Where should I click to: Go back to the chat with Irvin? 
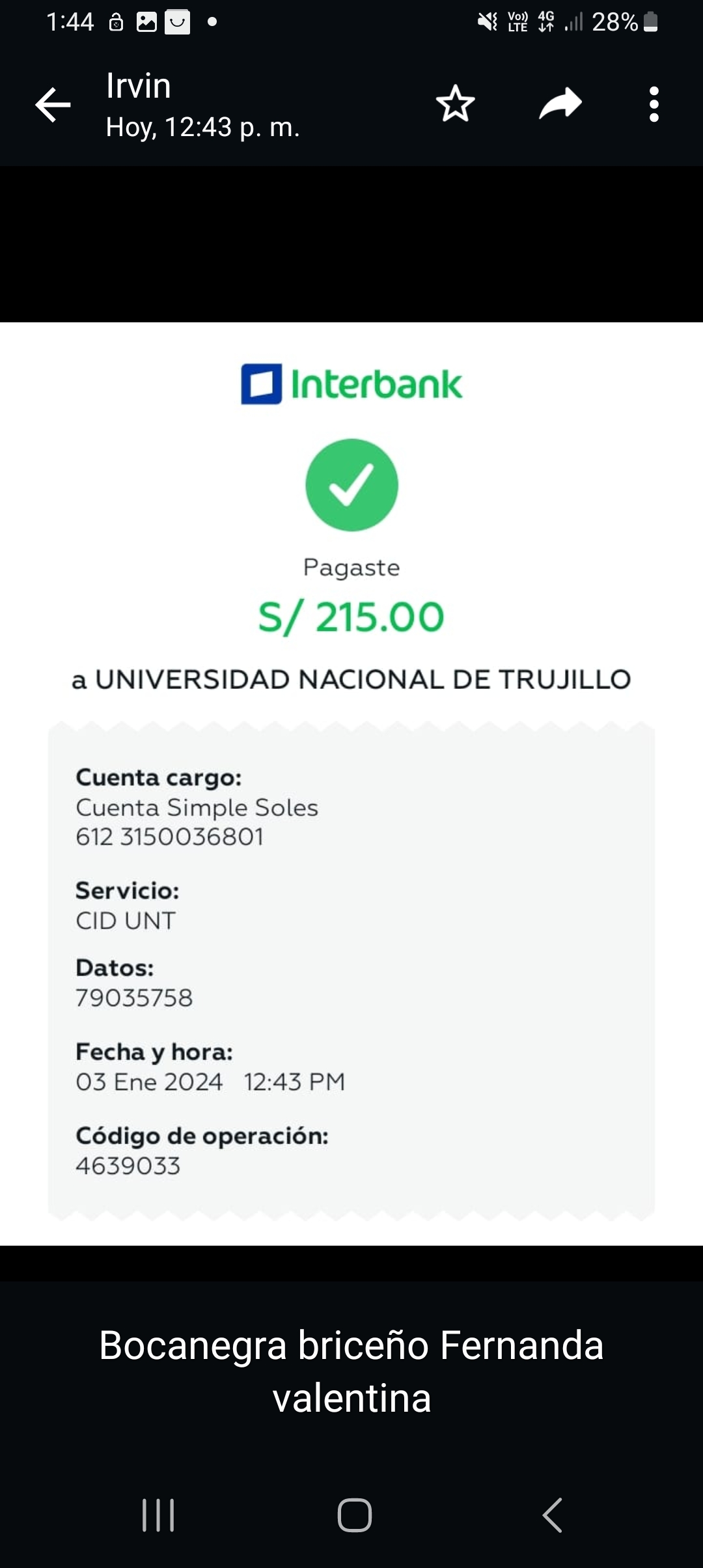[53, 104]
